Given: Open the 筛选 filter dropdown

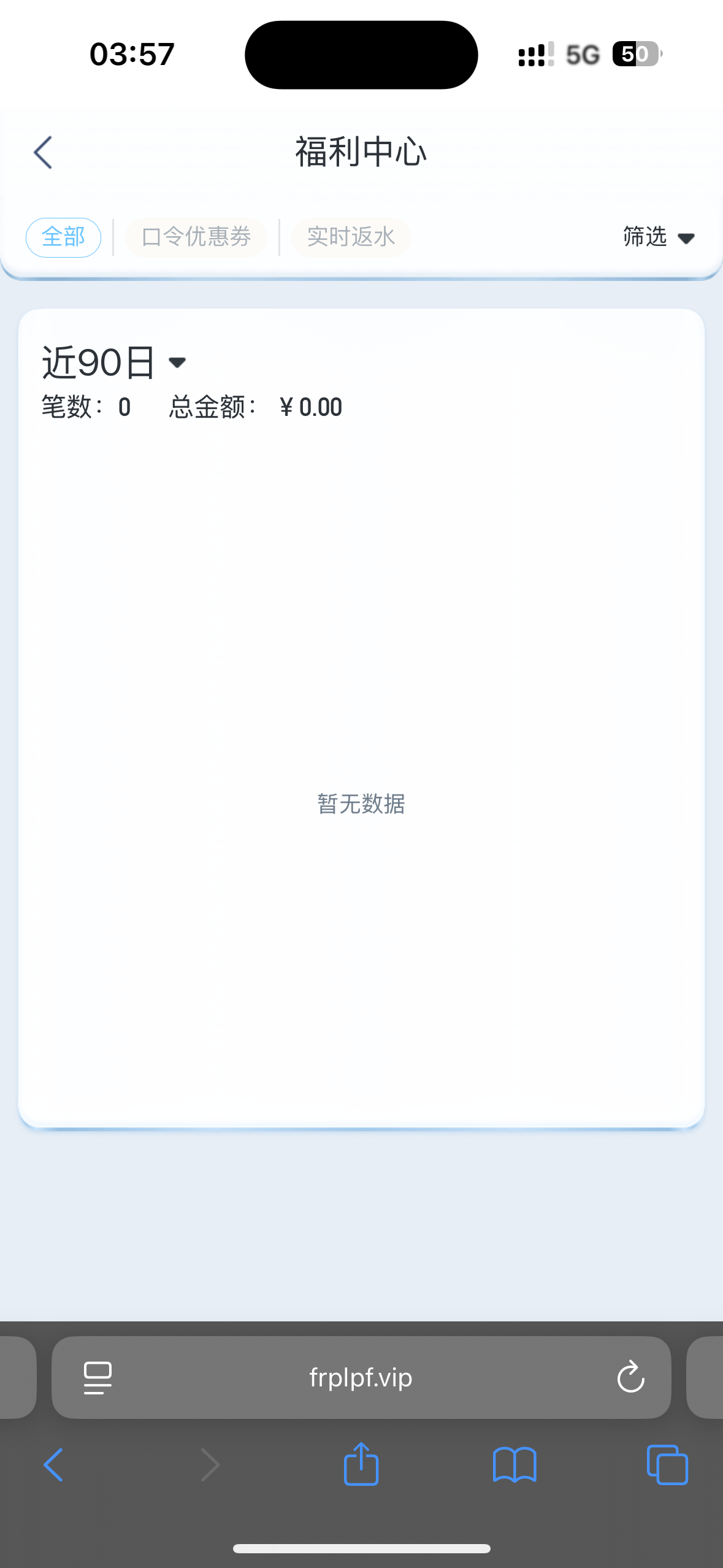Looking at the screenshot, I should (x=659, y=237).
